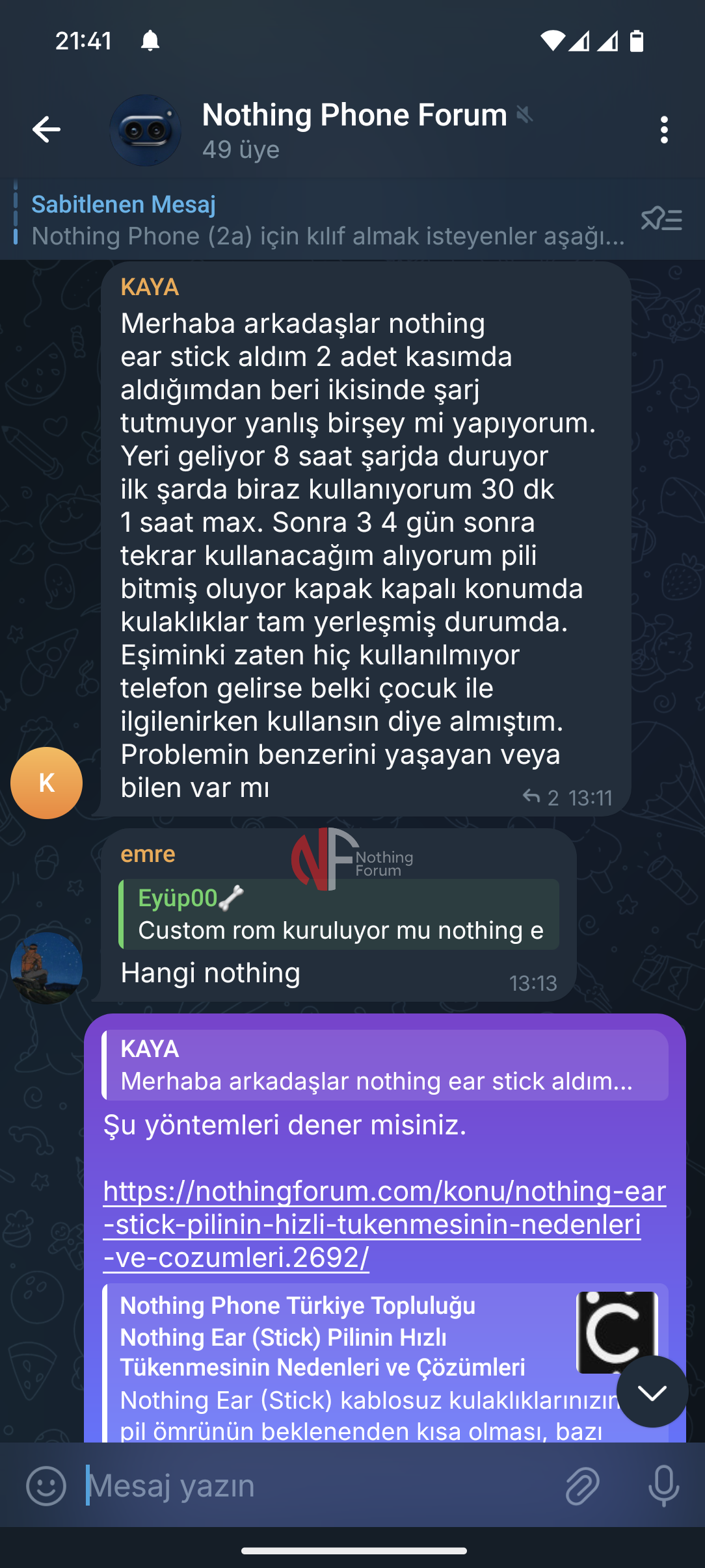This screenshot has width=705, height=1568.
Task: View the 2 replies to KAYA's message
Action: (x=541, y=798)
